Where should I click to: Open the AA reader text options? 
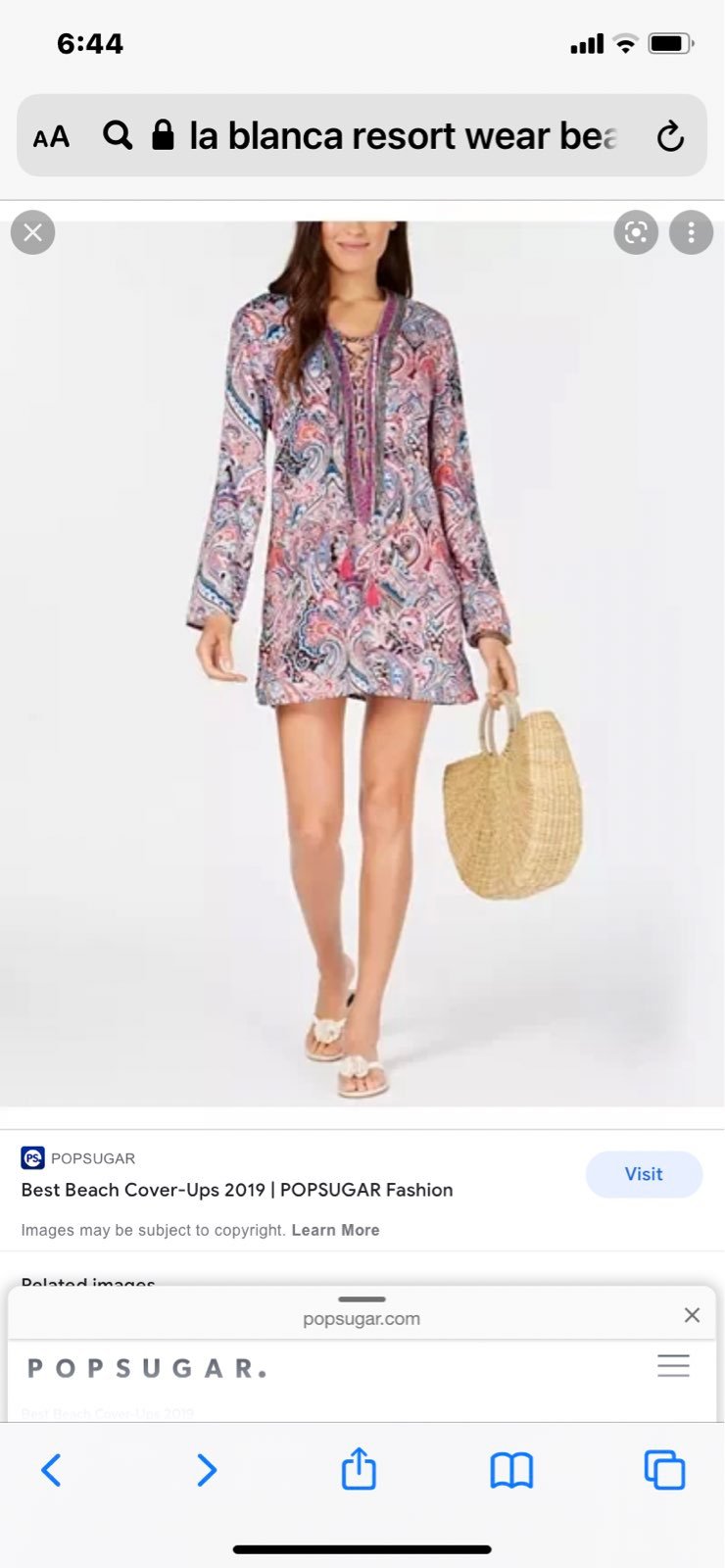tap(51, 136)
